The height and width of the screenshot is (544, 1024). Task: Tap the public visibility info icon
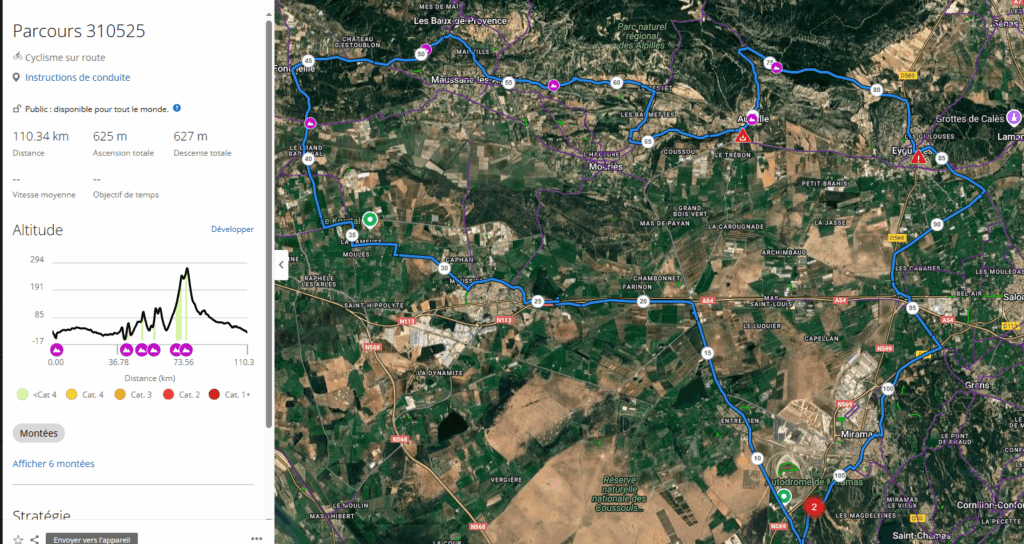pyautogui.click(x=177, y=108)
